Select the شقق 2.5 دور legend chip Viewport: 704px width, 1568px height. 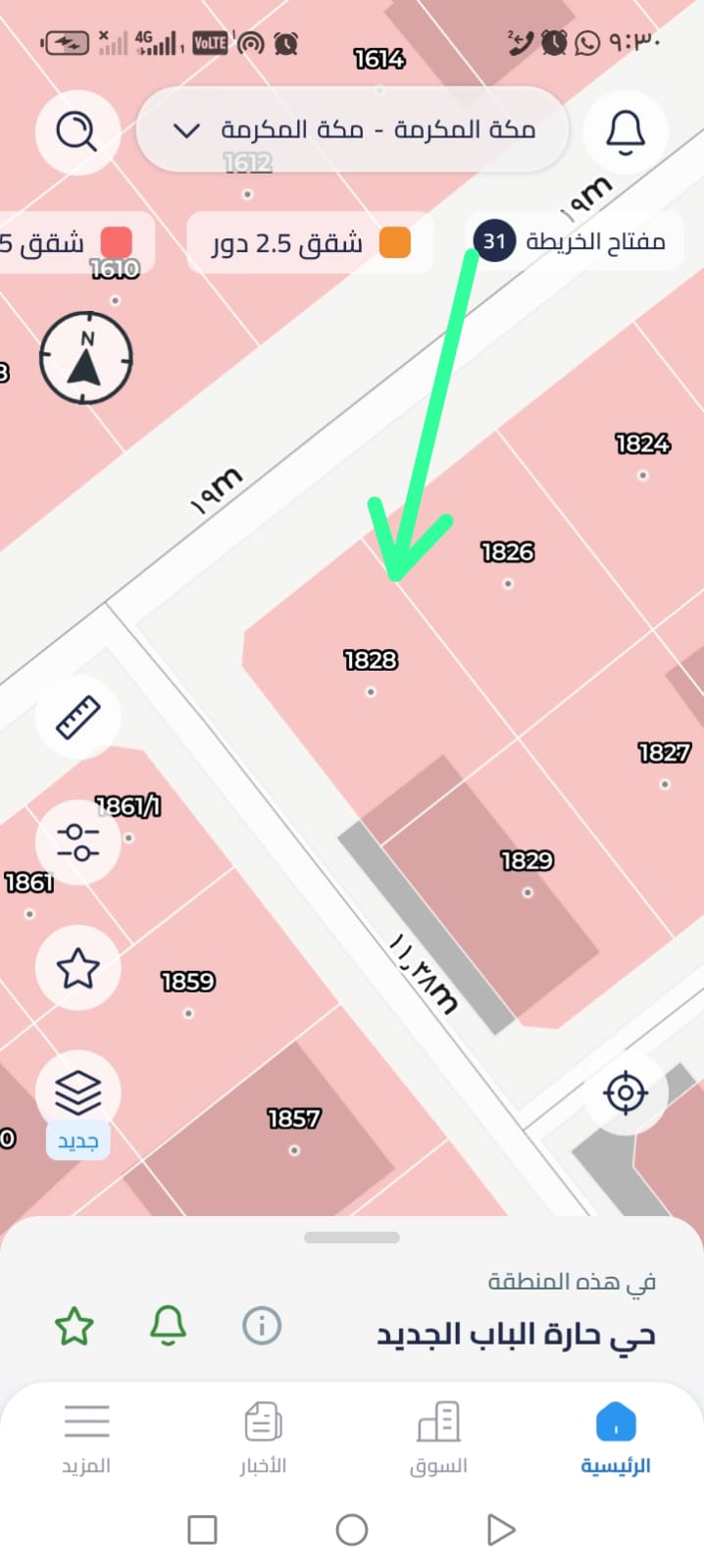pos(310,243)
